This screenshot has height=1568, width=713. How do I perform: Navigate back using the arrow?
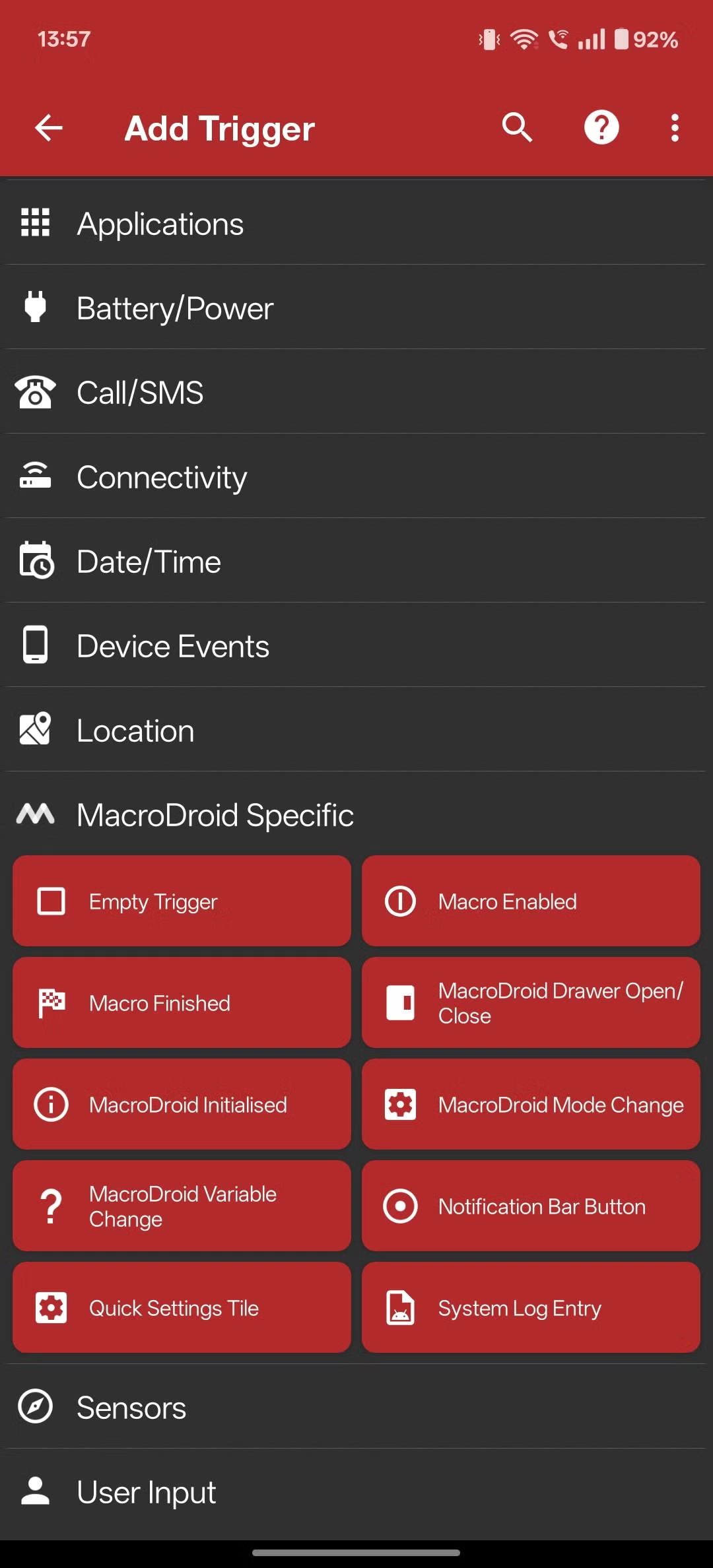click(48, 127)
